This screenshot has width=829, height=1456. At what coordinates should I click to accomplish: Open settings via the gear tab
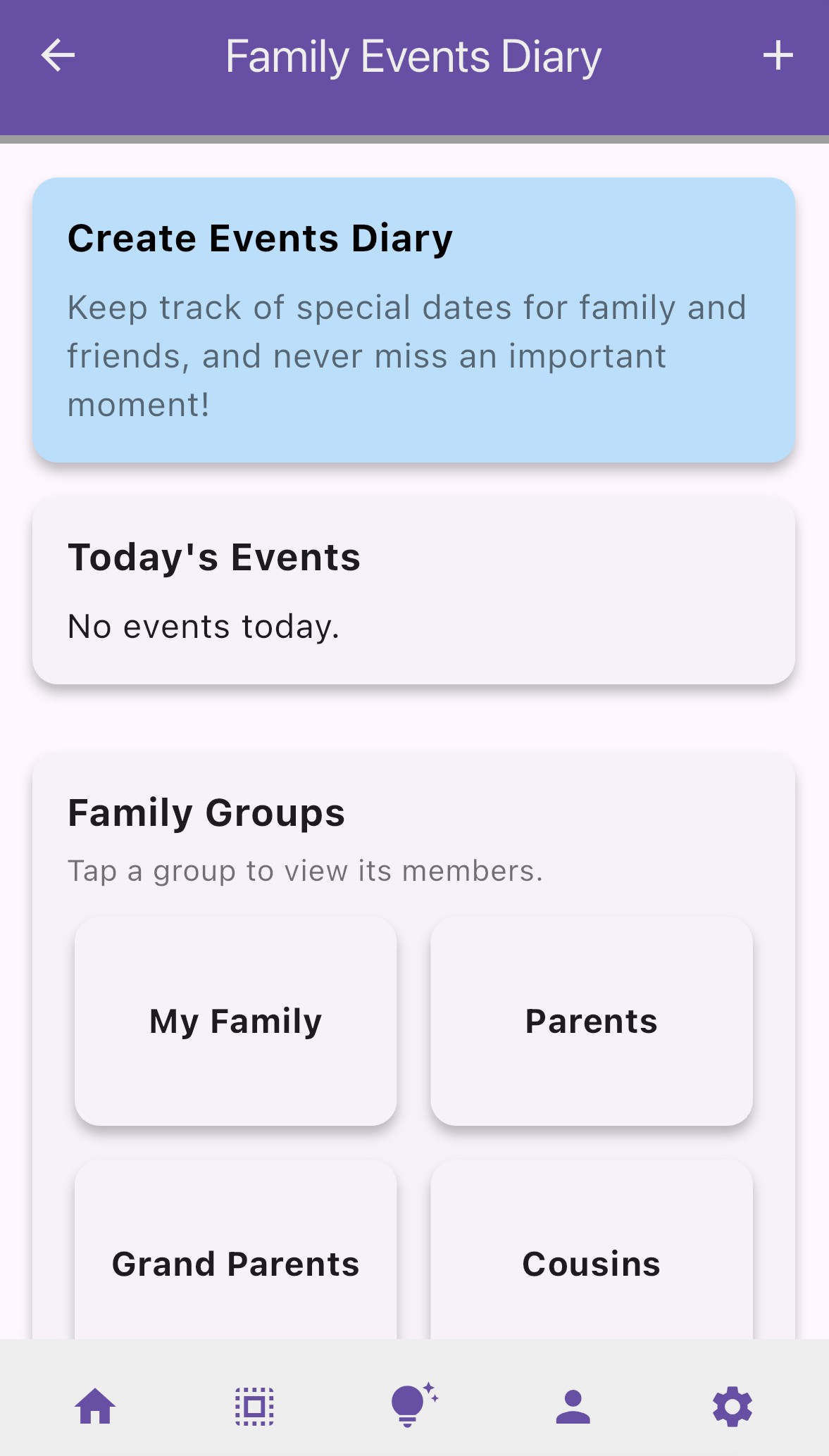(x=733, y=1407)
